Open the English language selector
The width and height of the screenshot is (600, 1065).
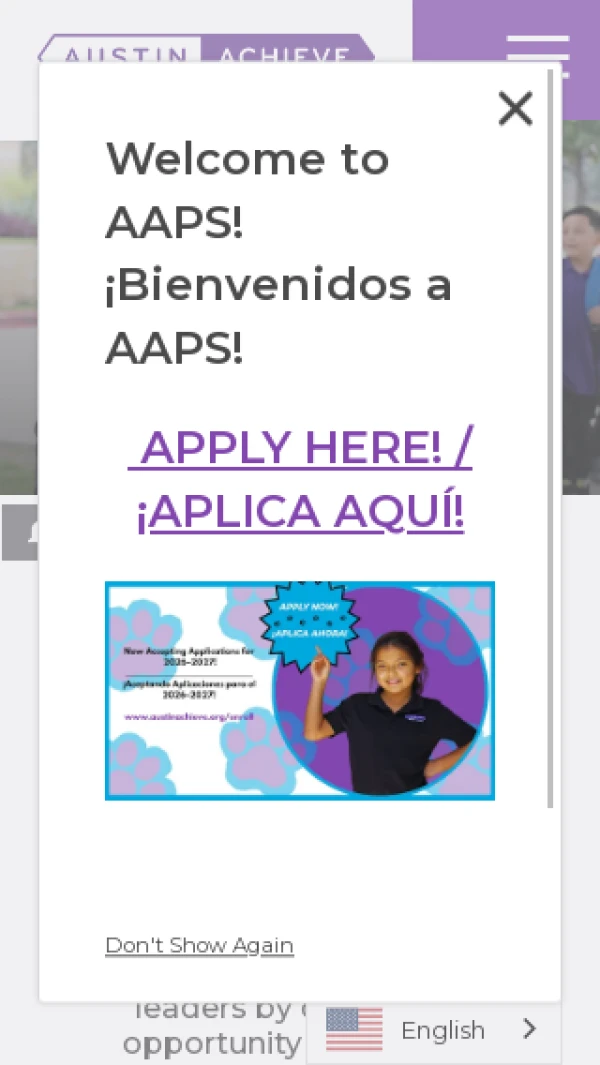[433, 1030]
